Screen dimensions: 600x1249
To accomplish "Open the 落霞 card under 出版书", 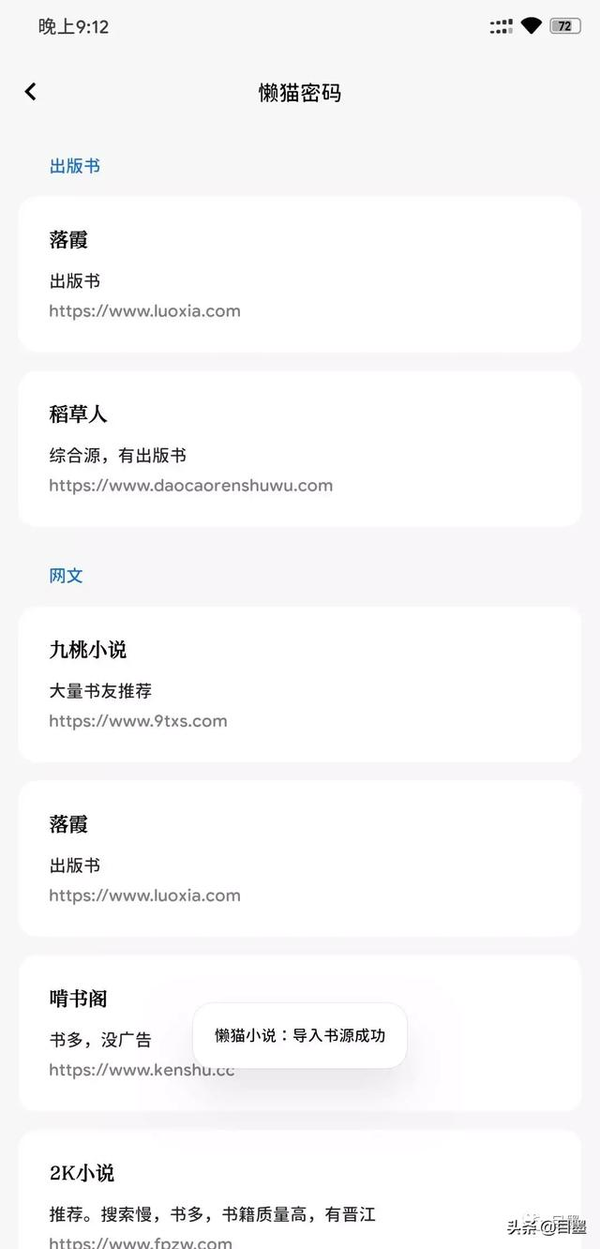I will (x=299, y=274).
